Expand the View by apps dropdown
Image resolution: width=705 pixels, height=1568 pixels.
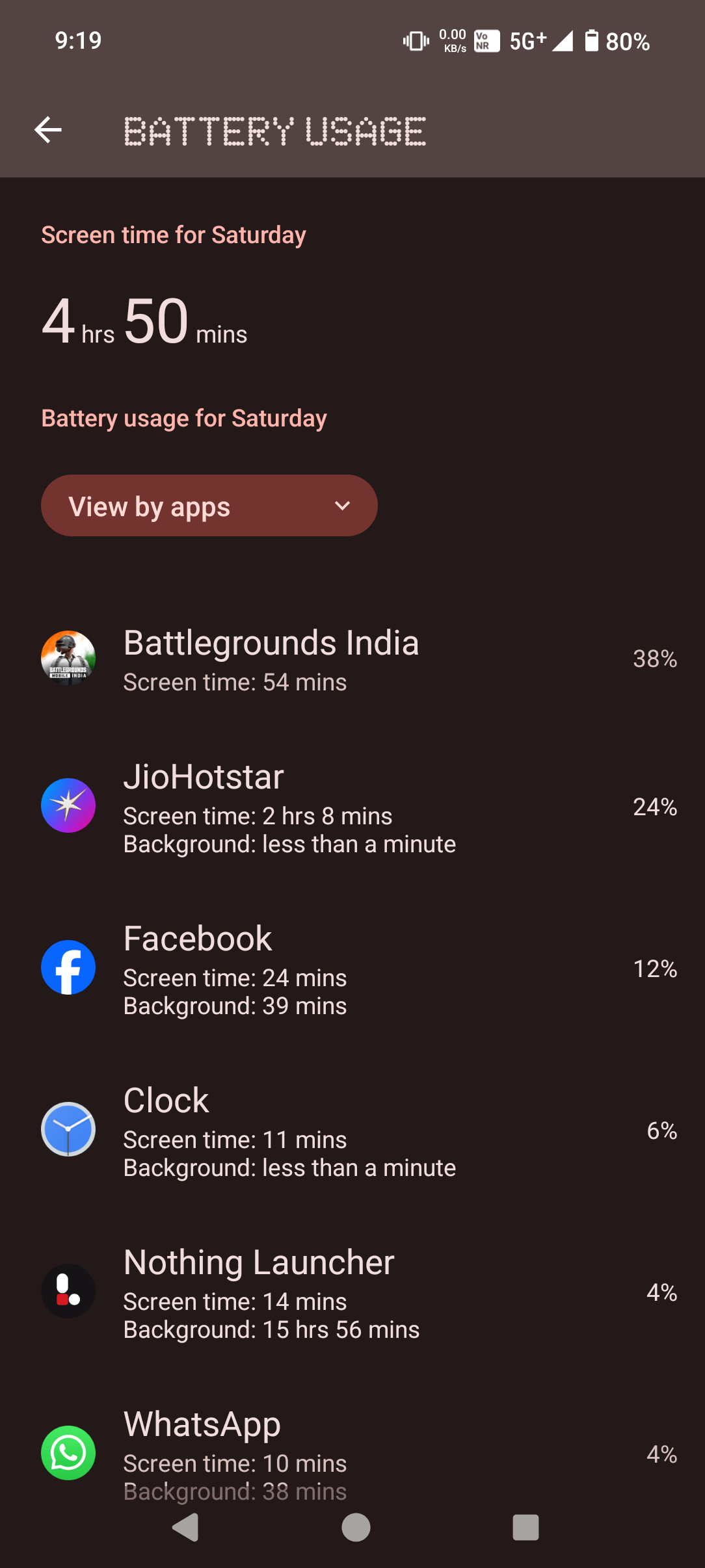[209, 506]
